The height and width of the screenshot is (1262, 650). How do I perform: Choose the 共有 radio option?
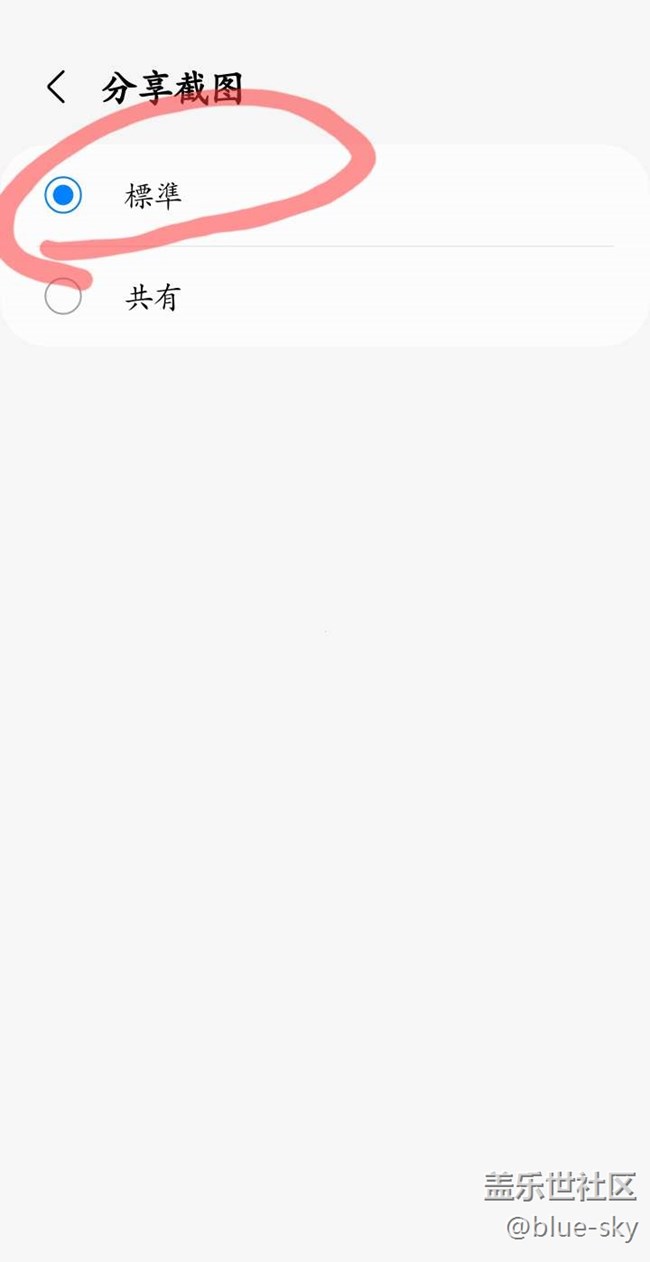pos(64,297)
